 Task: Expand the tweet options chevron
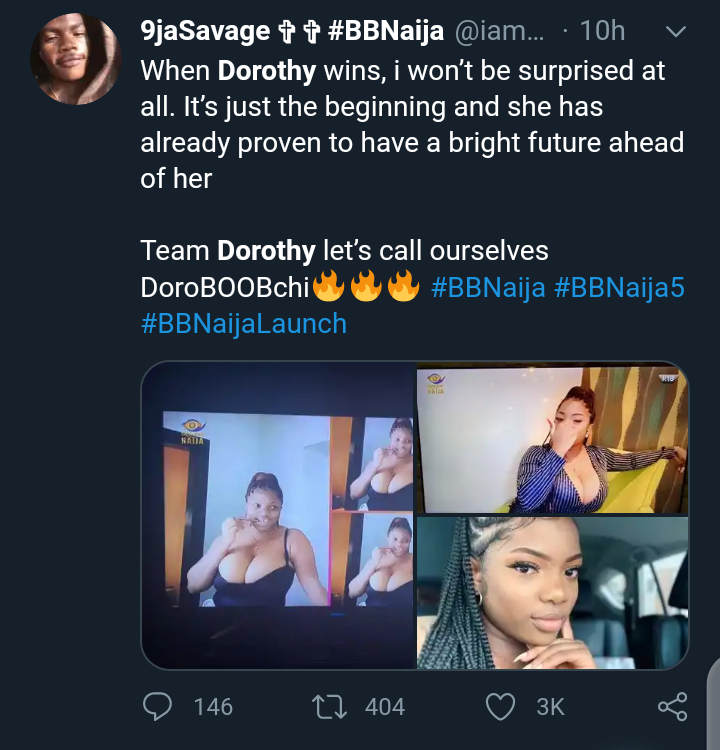(675, 31)
